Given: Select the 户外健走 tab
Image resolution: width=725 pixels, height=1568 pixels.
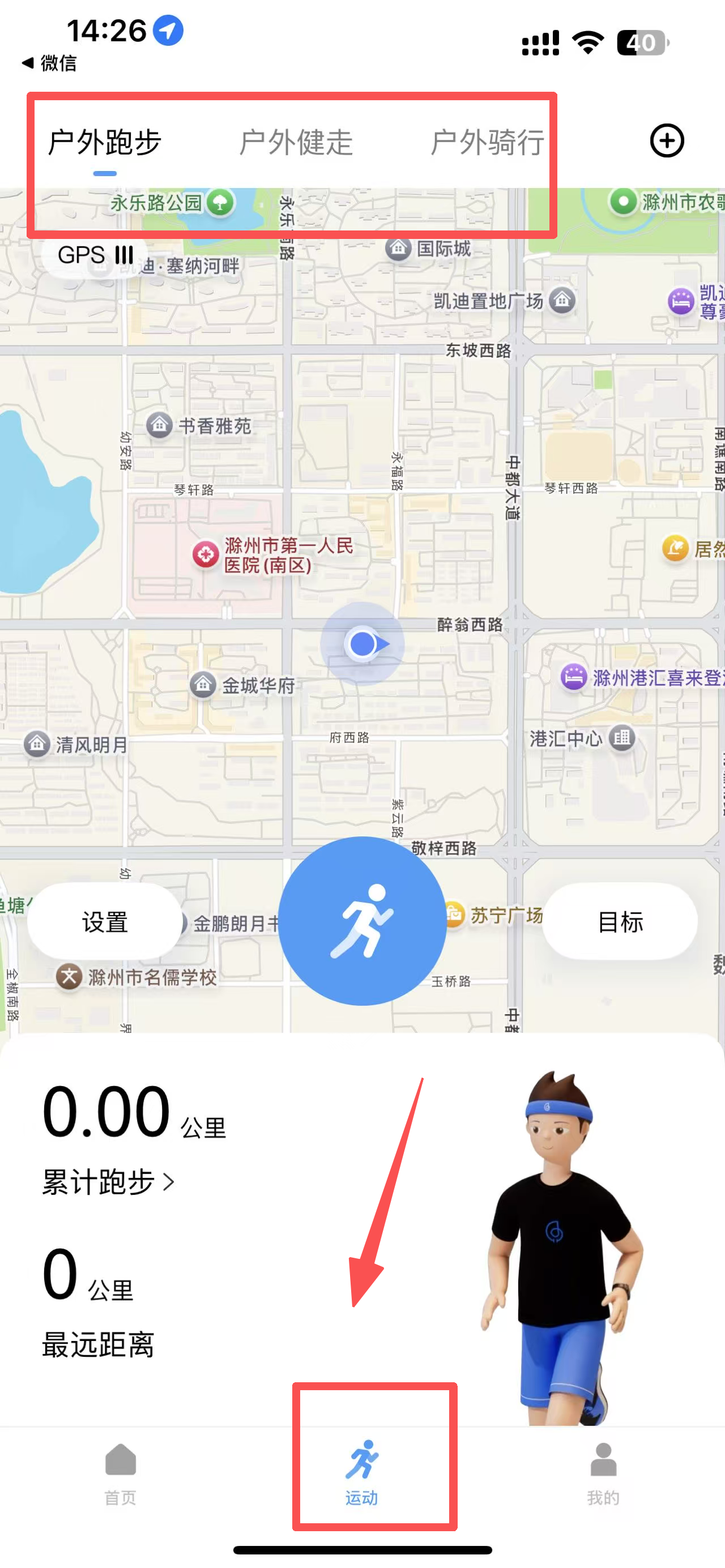Looking at the screenshot, I should tap(296, 143).
